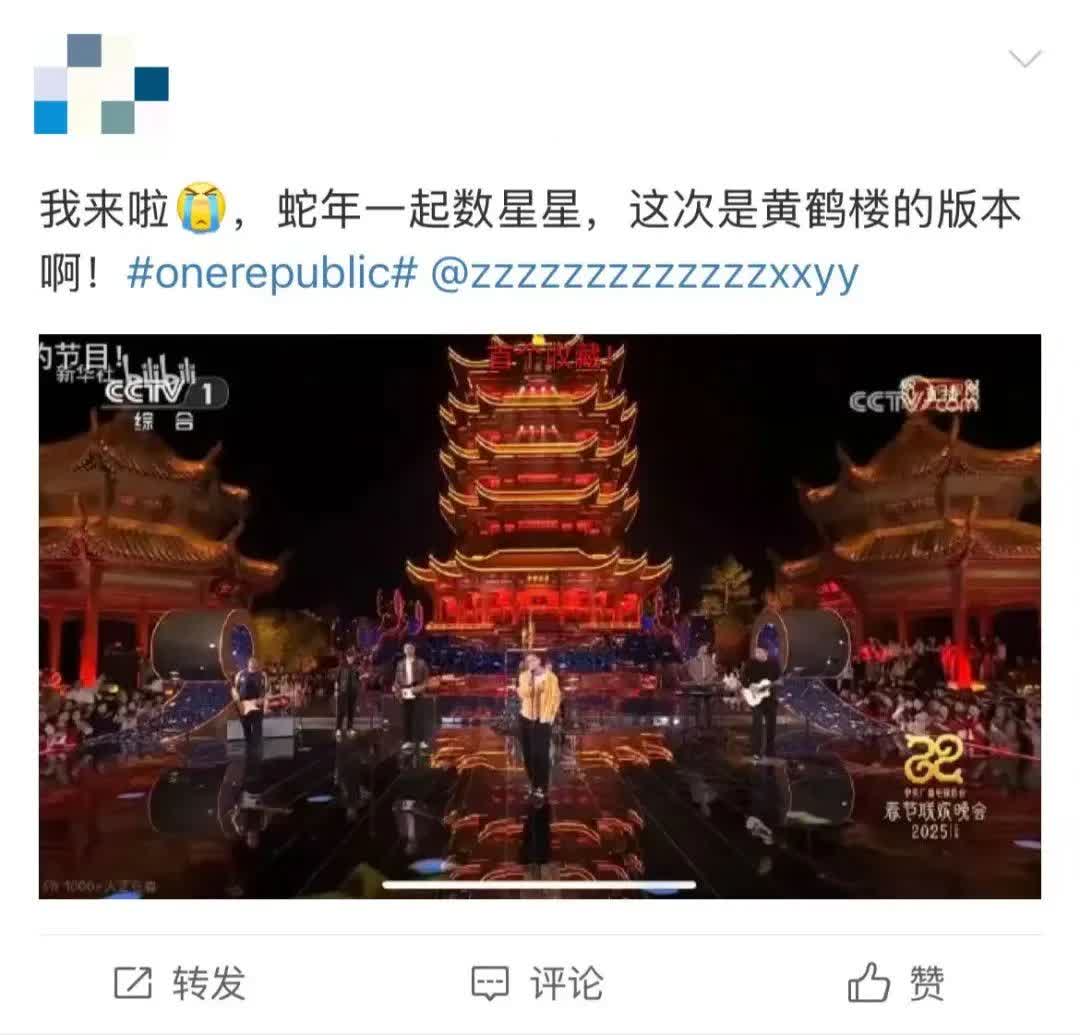Like this post with 赞

pyautogui.click(x=896, y=983)
